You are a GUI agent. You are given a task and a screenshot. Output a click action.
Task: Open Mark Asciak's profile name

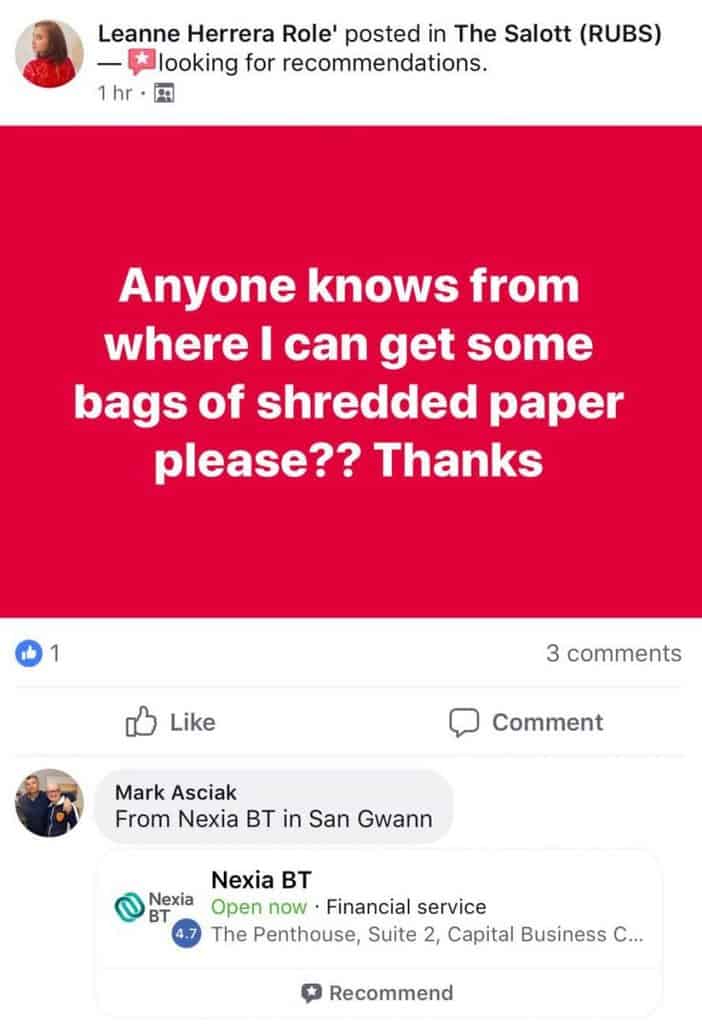pos(176,792)
